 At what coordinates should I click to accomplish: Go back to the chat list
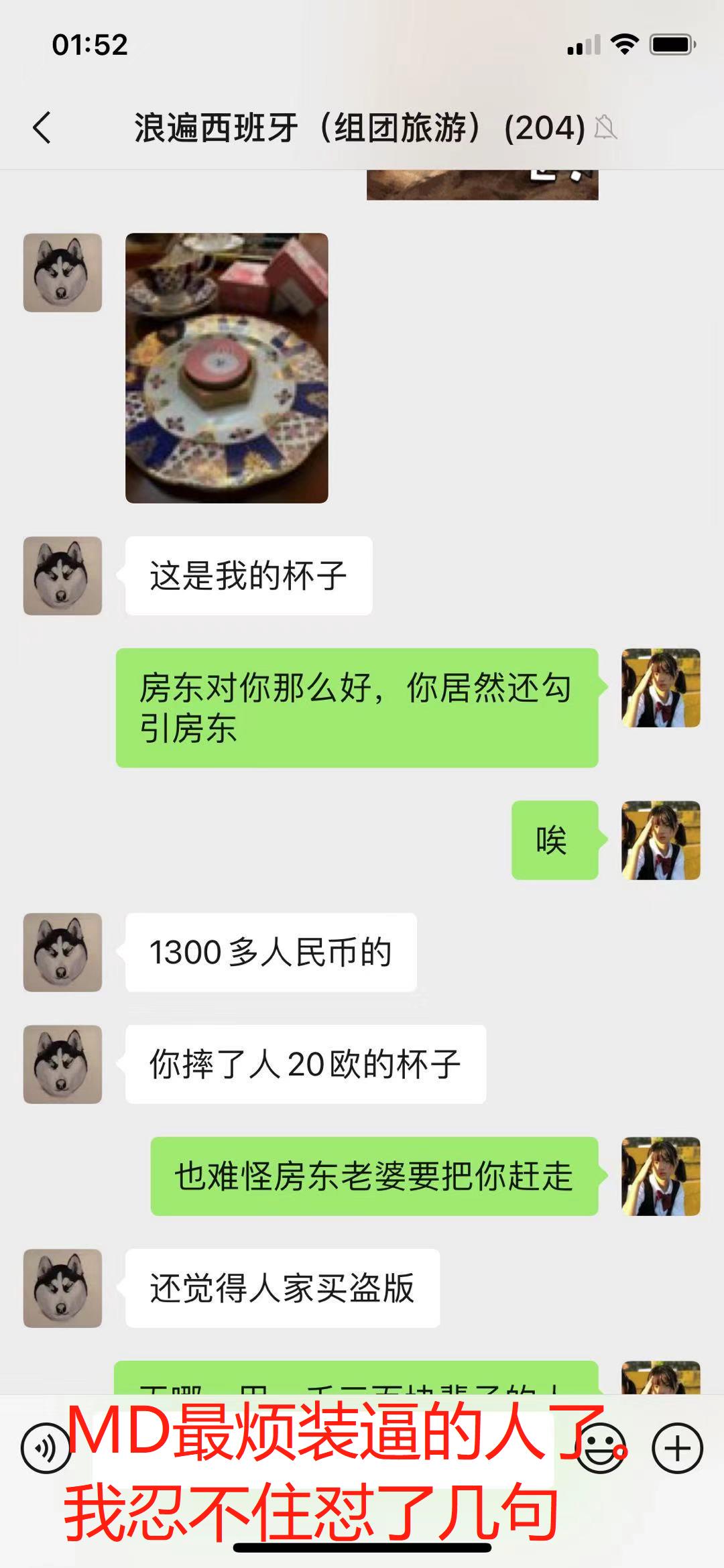[42, 127]
